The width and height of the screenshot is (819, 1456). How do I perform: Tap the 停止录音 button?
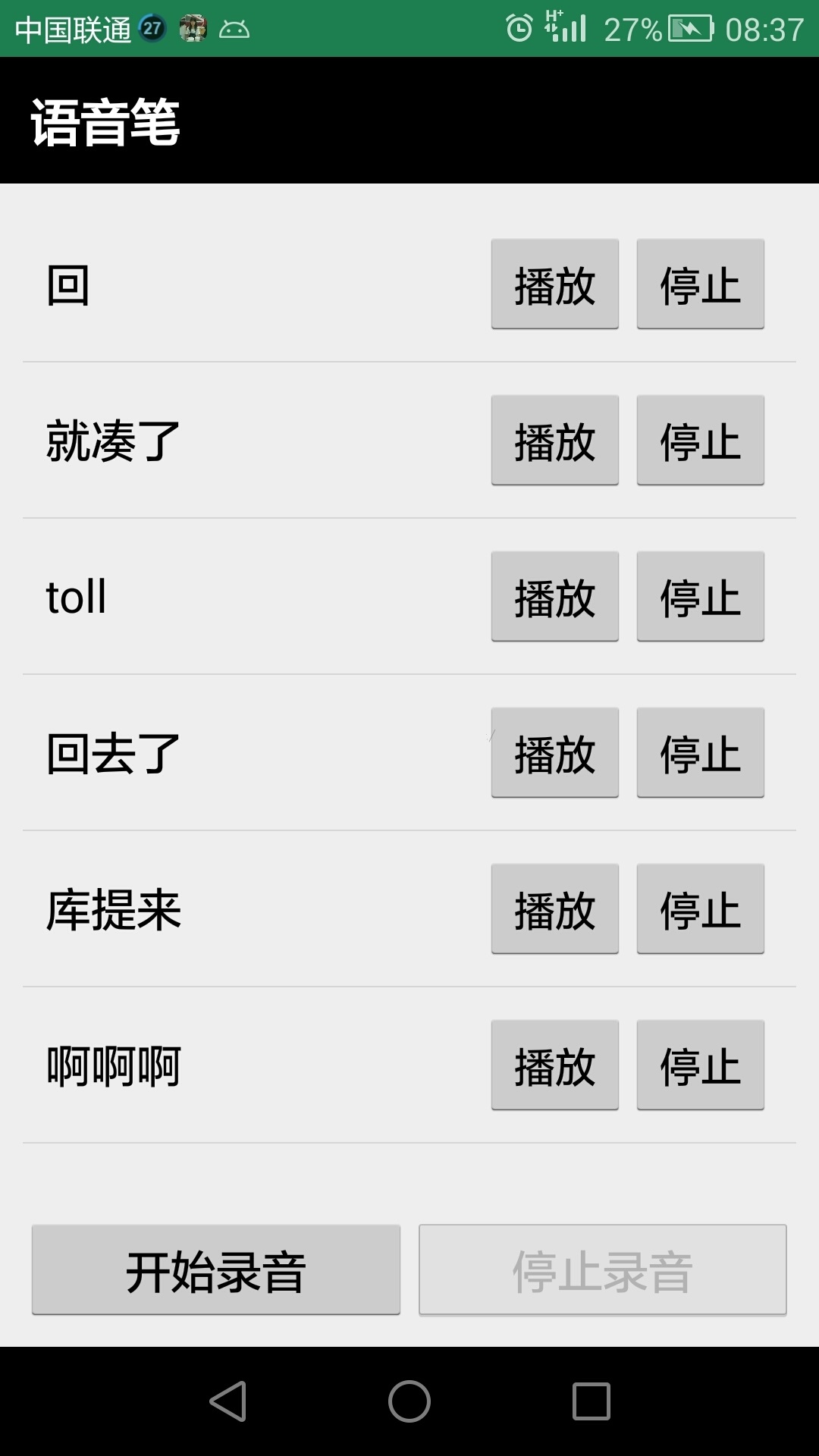[603, 1270]
